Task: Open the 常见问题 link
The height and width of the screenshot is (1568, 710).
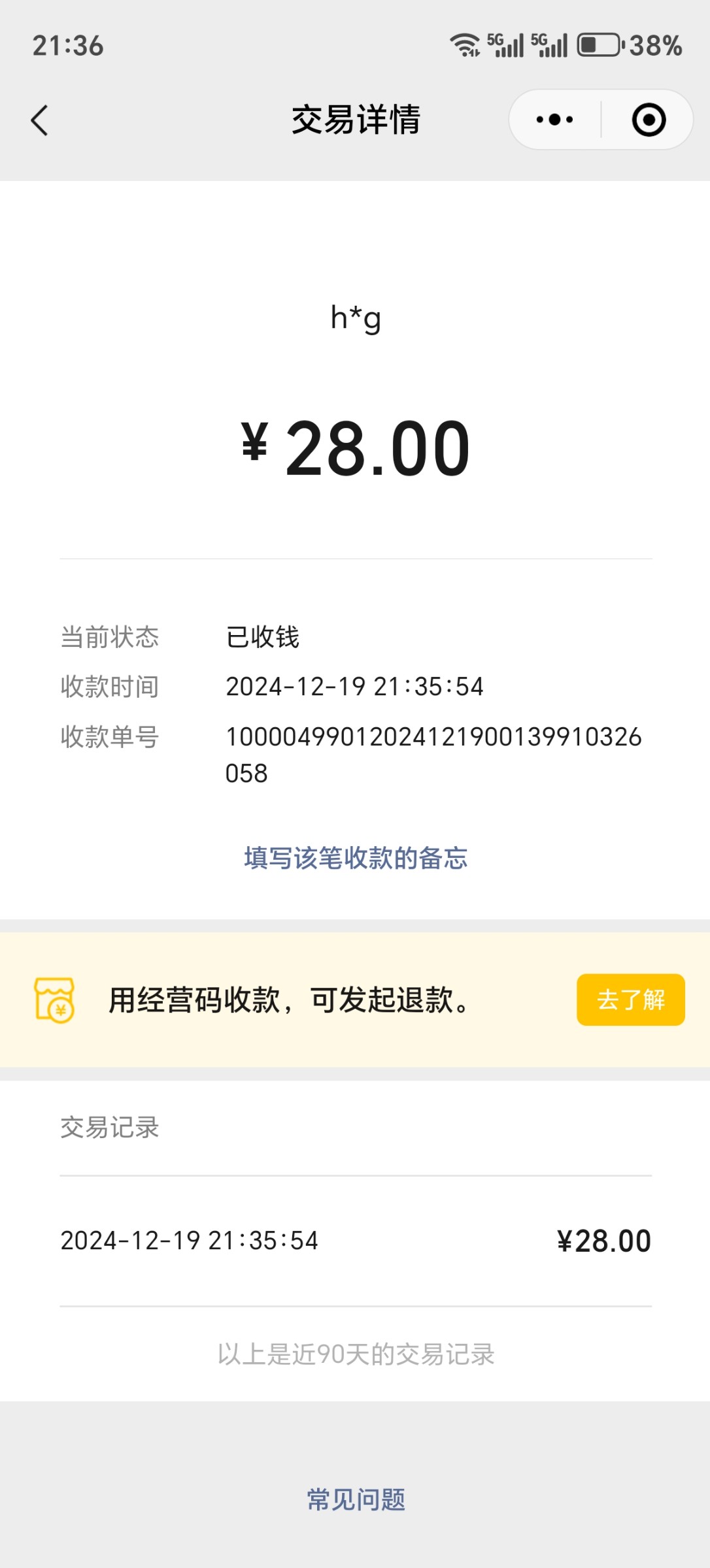Action: [356, 1499]
